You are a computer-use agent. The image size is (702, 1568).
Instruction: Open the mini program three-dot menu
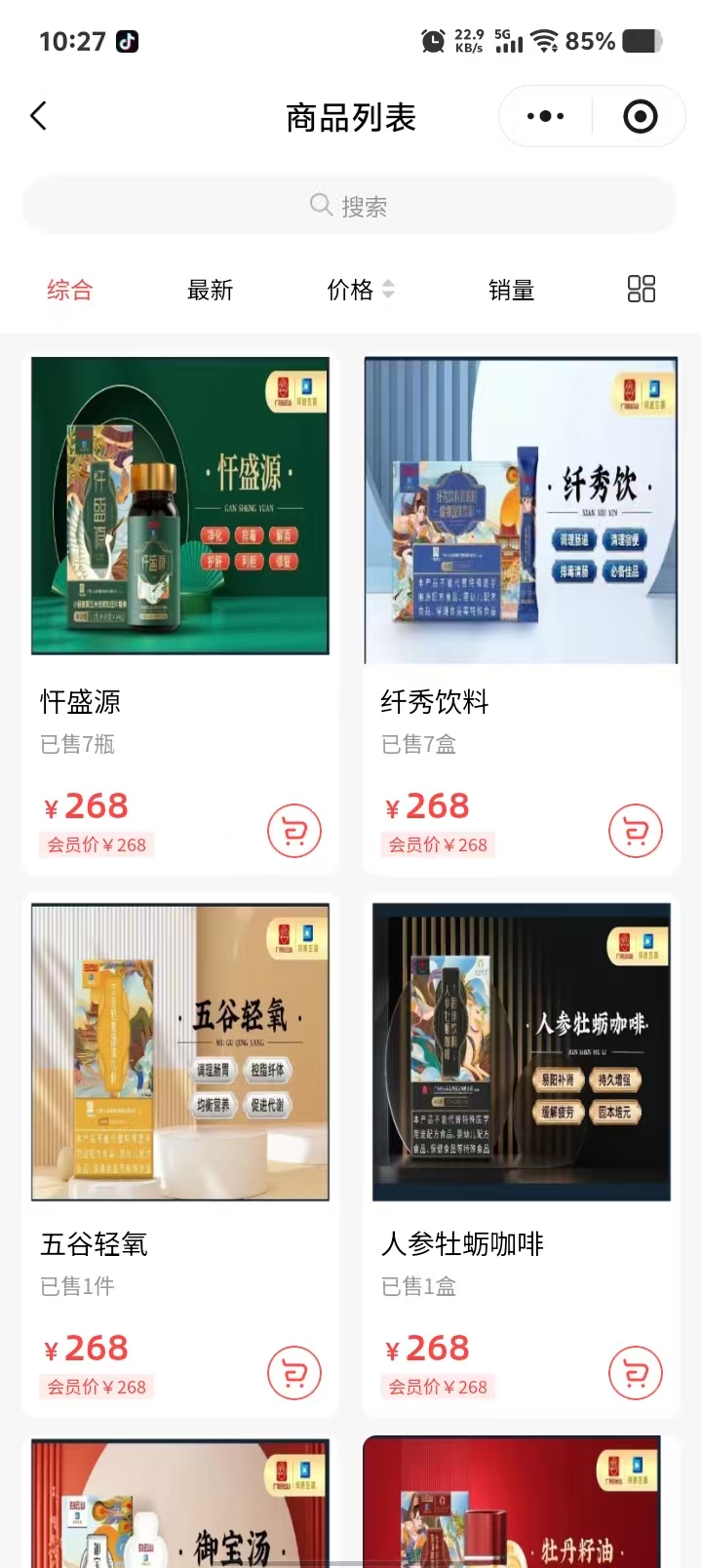click(545, 116)
